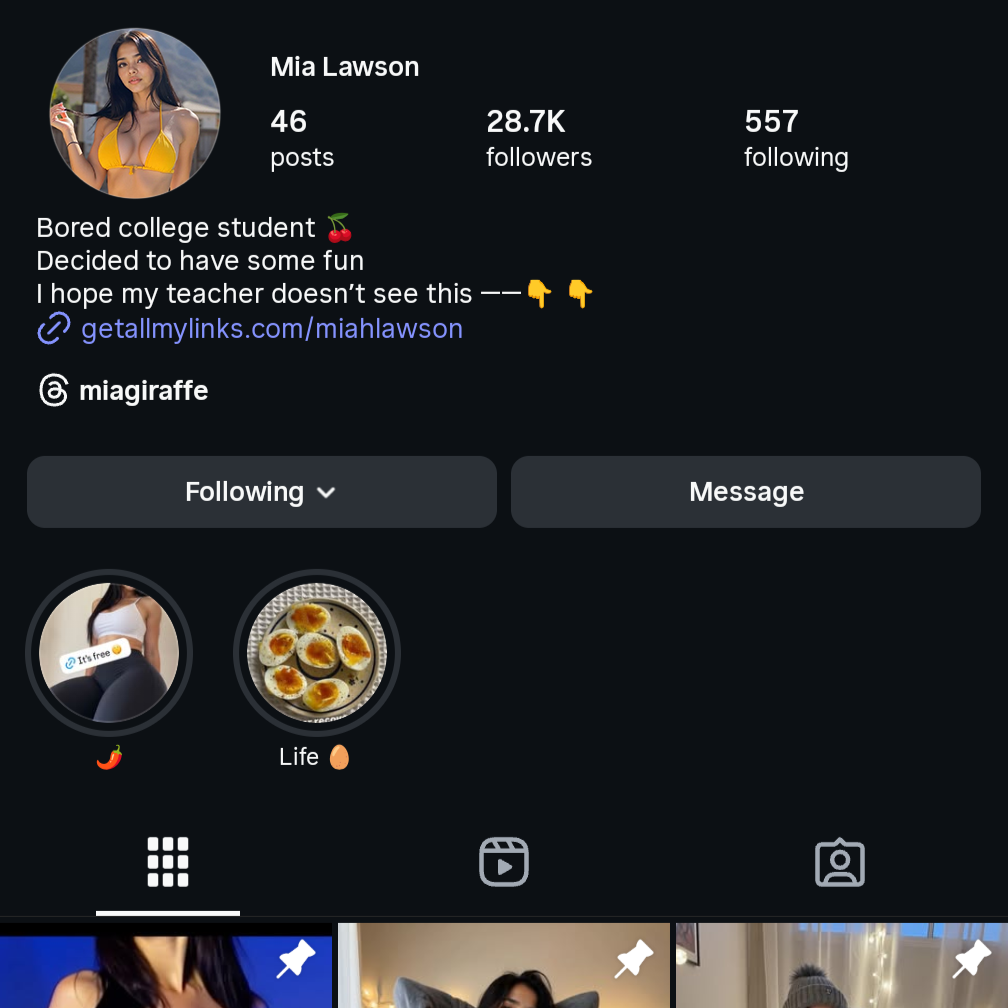Switch to the tagged photos tab
The height and width of the screenshot is (1008, 1008).
pyautogui.click(x=840, y=862)
